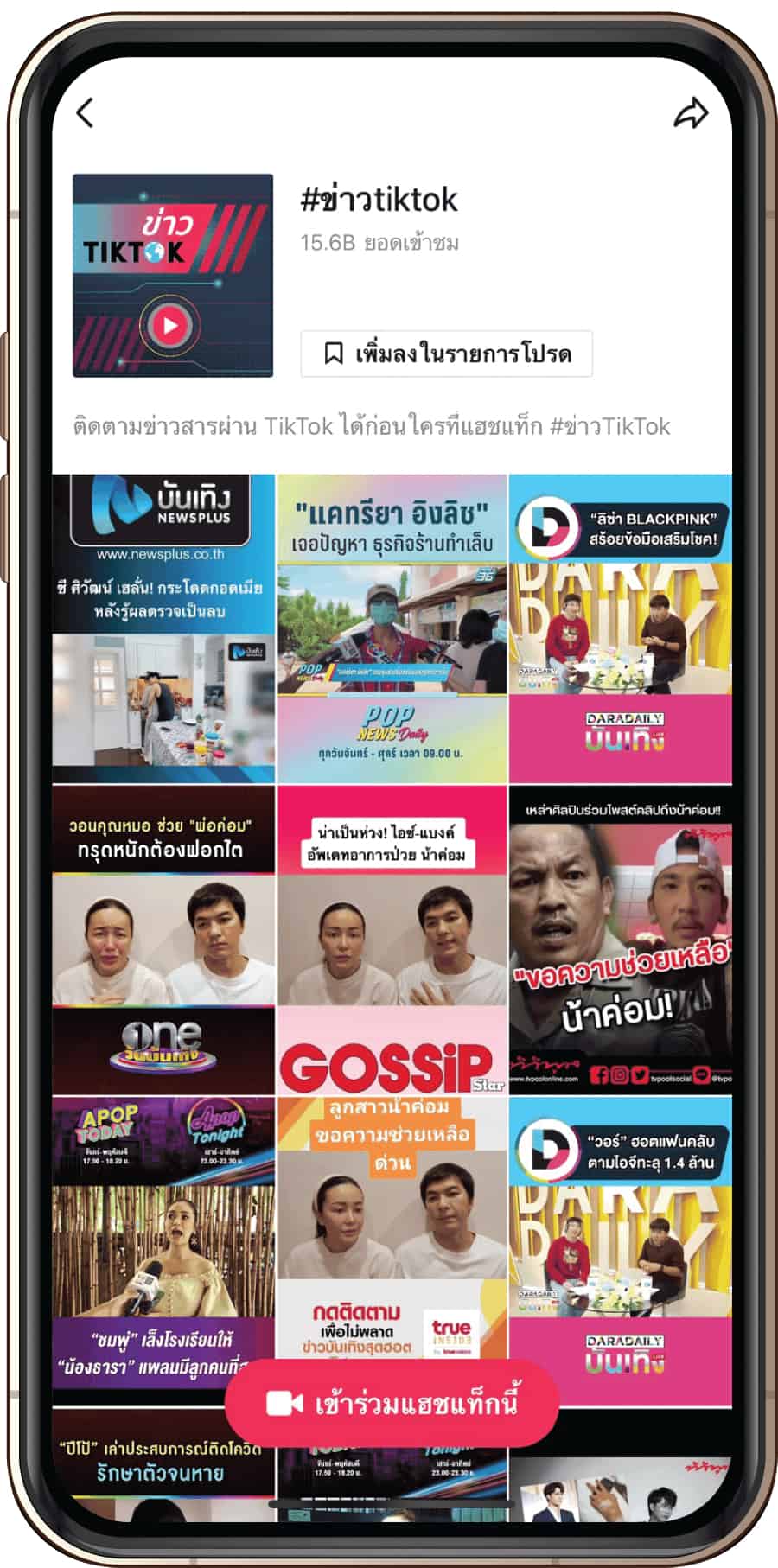This screenshot has height=1568, width=778.
Task: Open the One บันเทิง พ่อค่อม video
Action: 163,940
